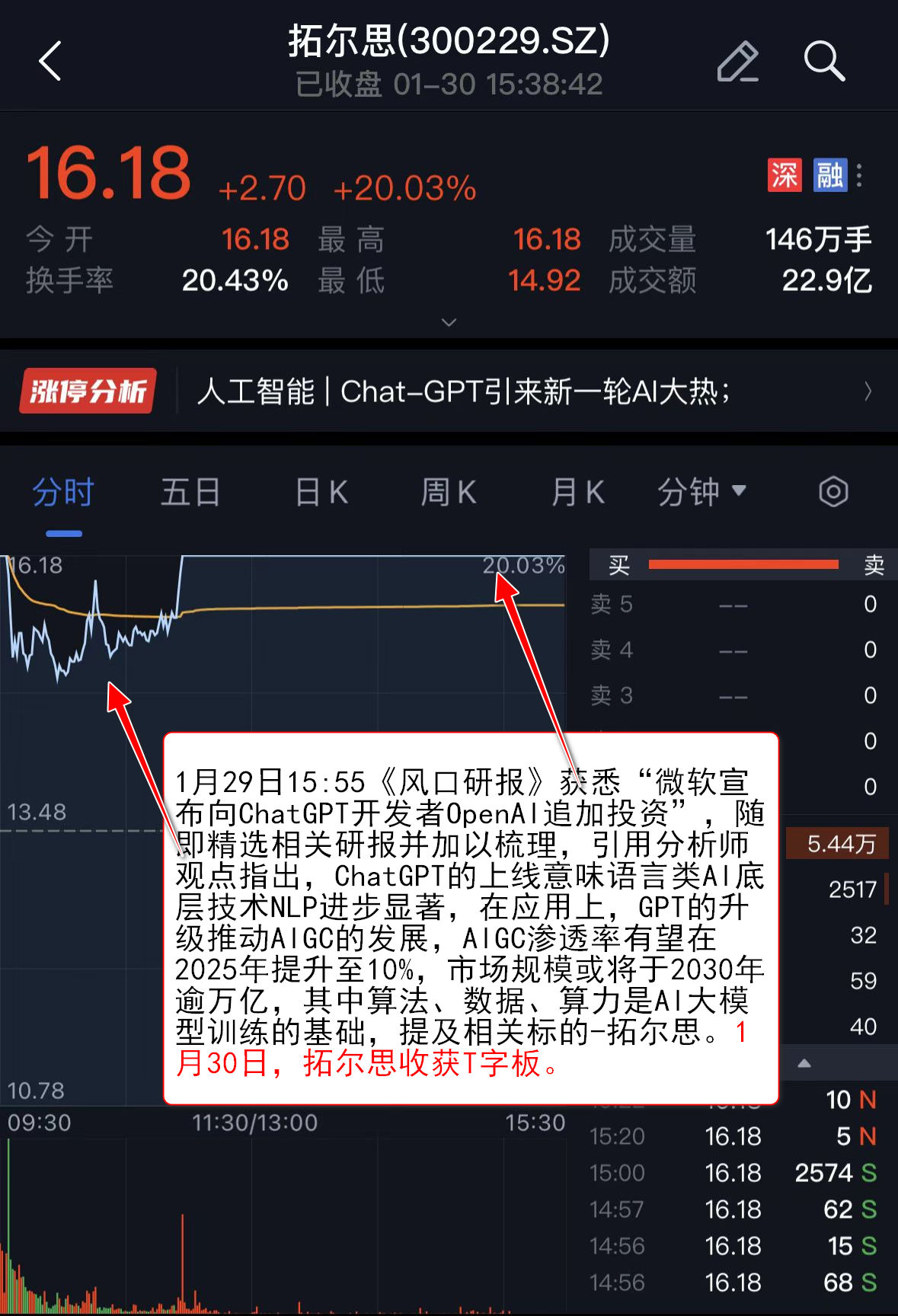Switch to the 五日 chart tab

(190, 492)
